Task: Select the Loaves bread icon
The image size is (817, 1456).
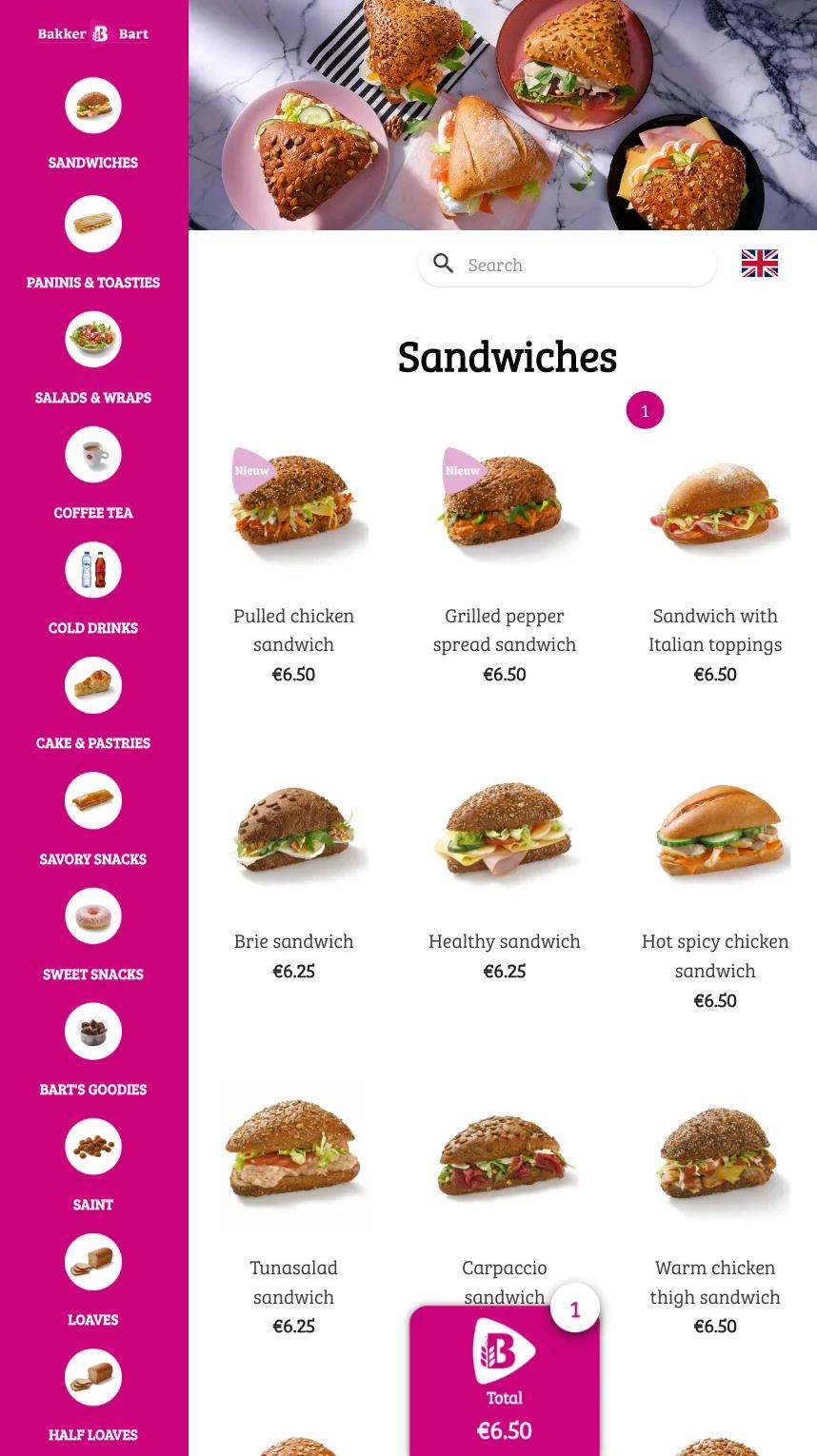Action: coord(92,1261)
